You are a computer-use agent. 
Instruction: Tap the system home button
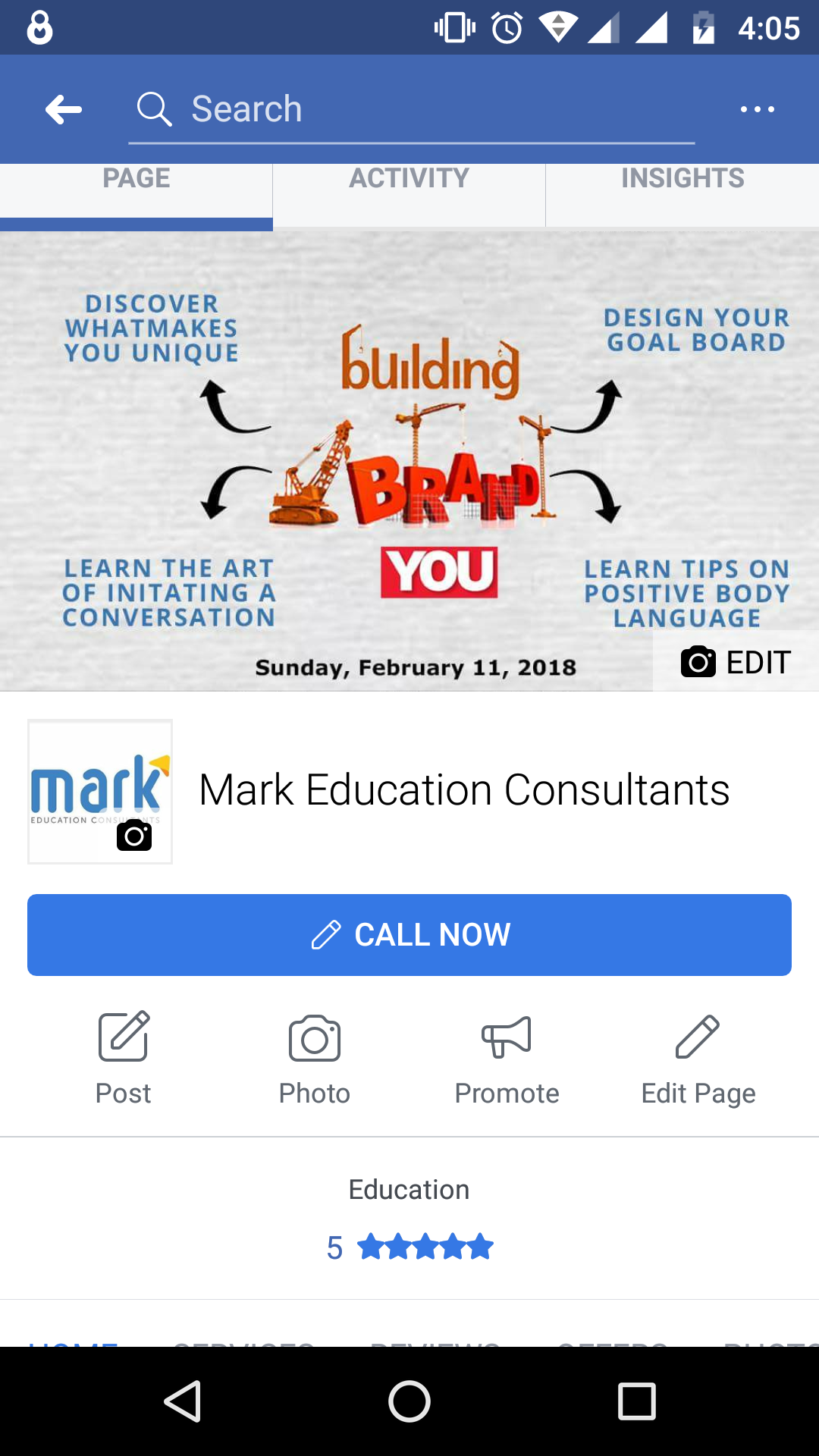tap(409, 1401)
